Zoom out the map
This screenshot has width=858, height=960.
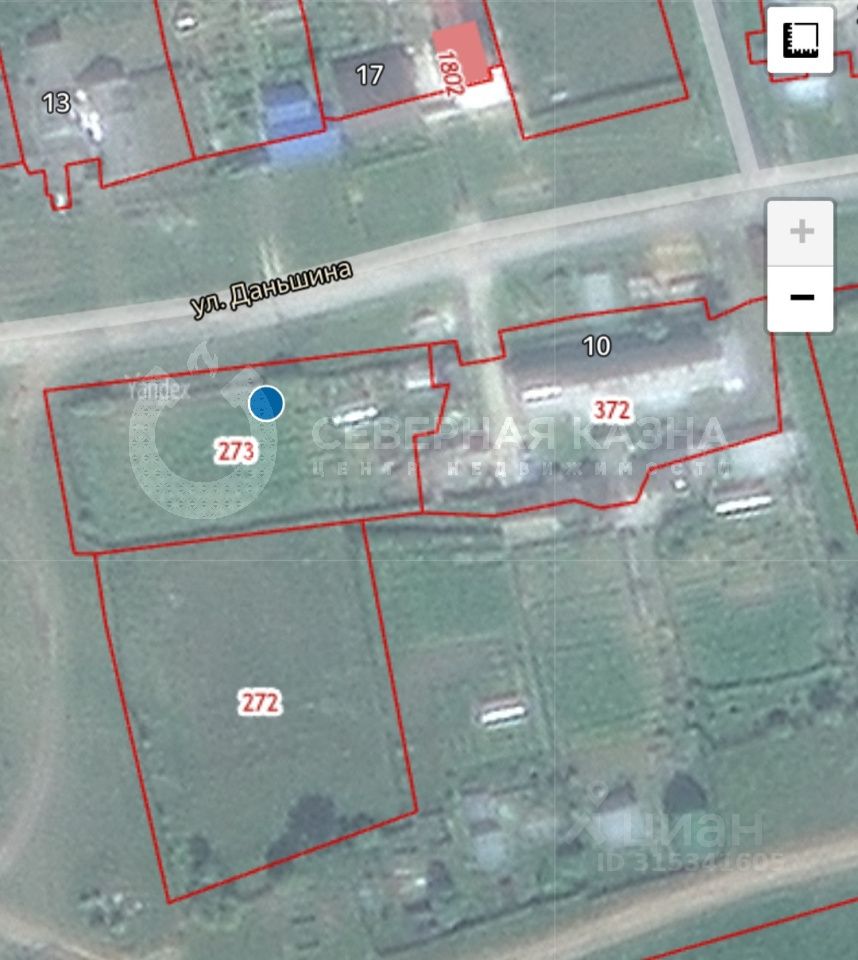click(800, 298)
